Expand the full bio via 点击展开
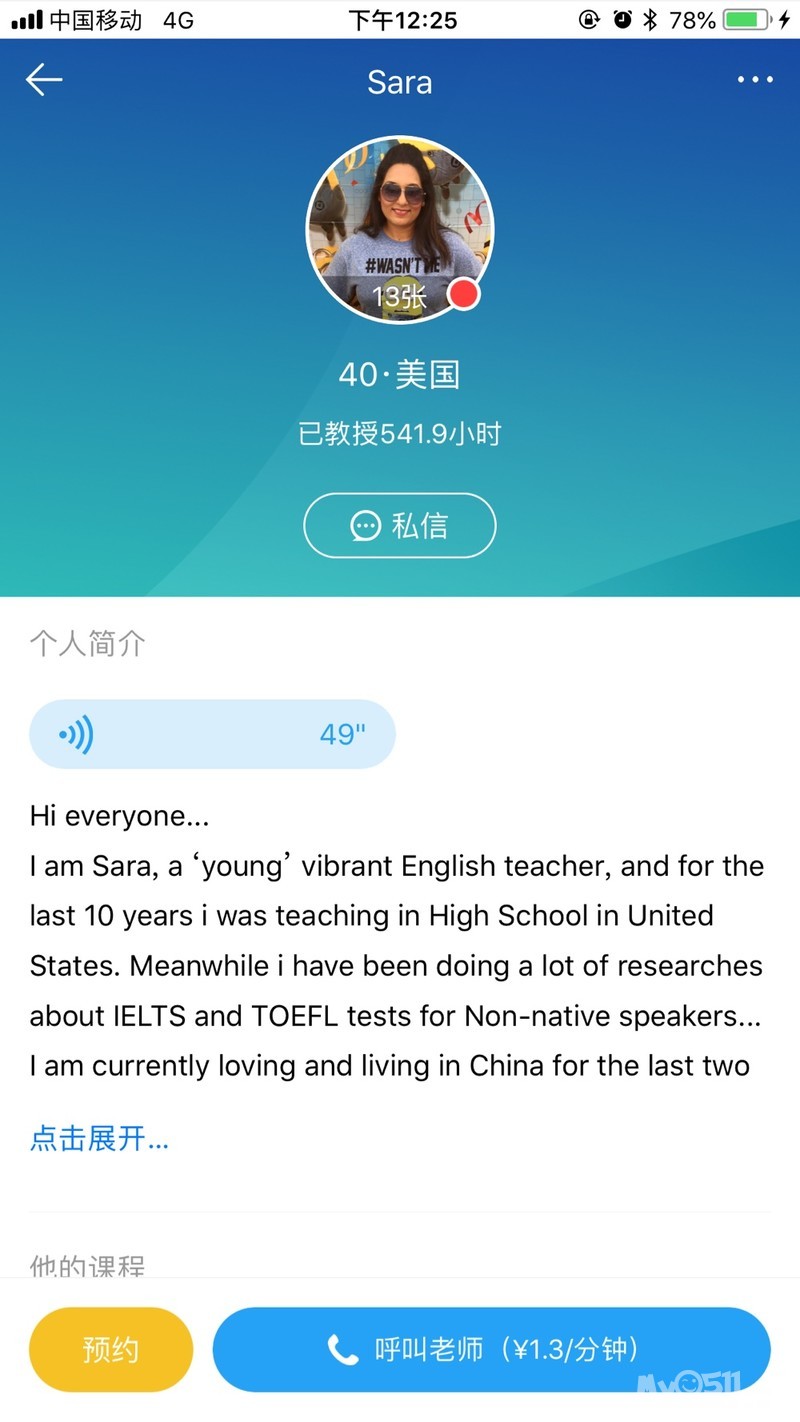 pyautogui.click(x=100, y=1138)
